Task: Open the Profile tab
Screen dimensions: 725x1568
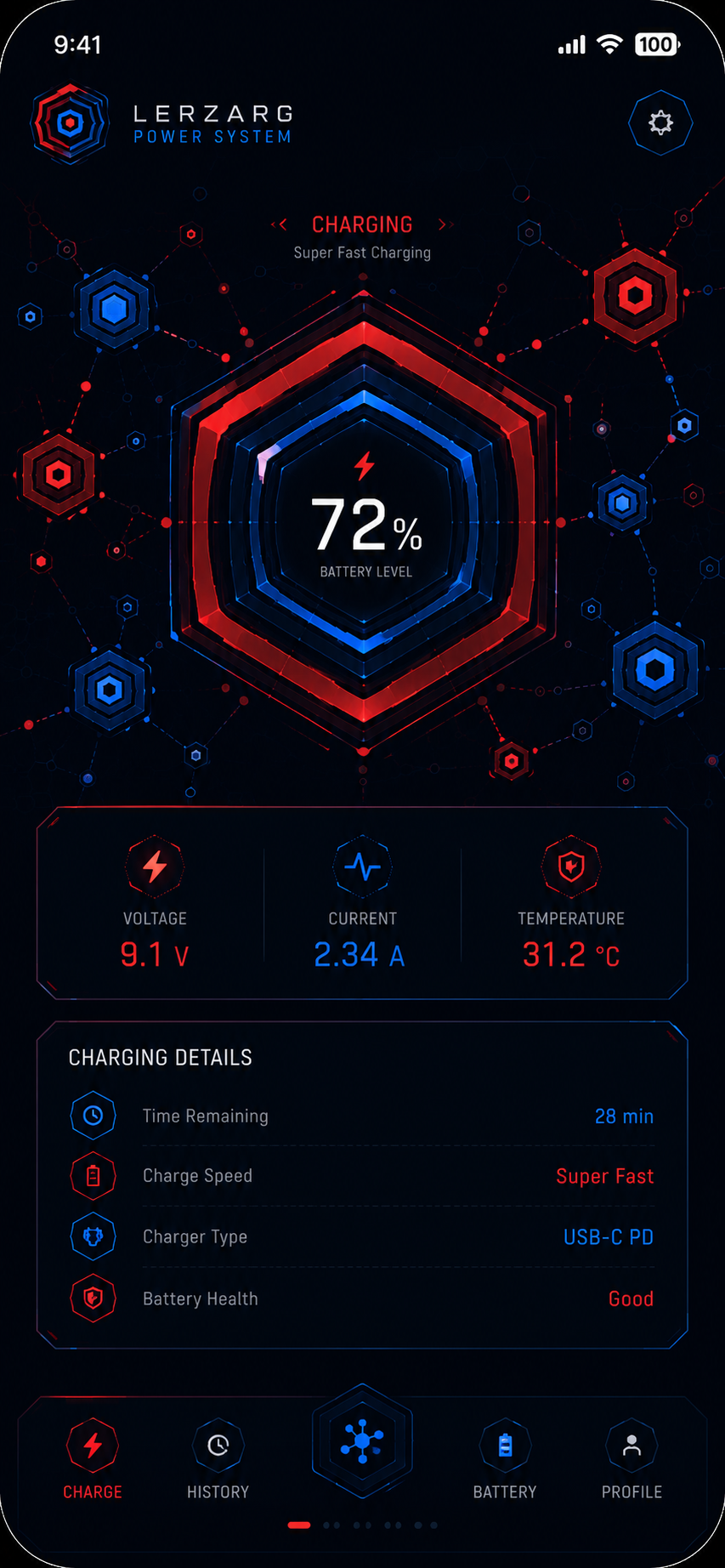Action: point(632,1459)
